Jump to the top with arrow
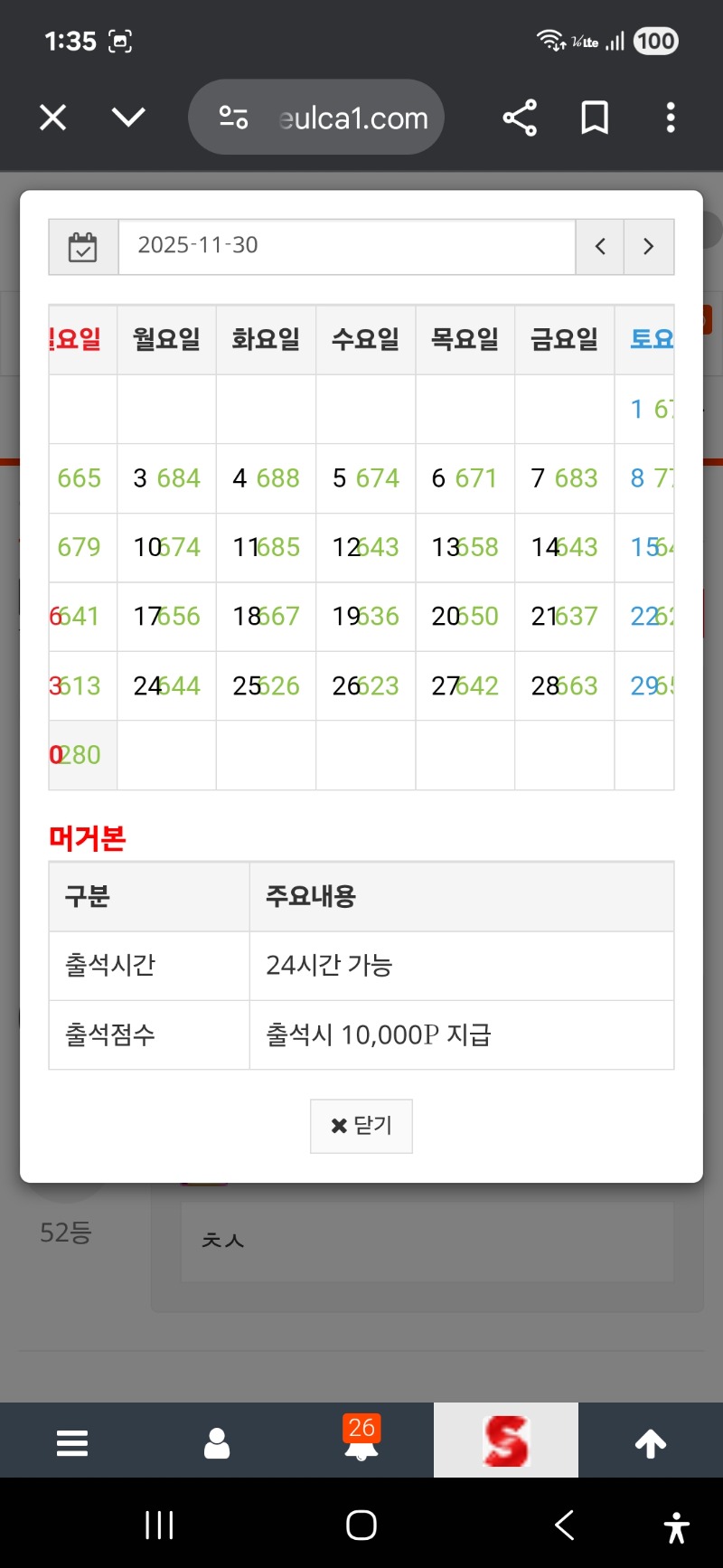This screenshot has height=1568, width=723. tap(651, 1442)
